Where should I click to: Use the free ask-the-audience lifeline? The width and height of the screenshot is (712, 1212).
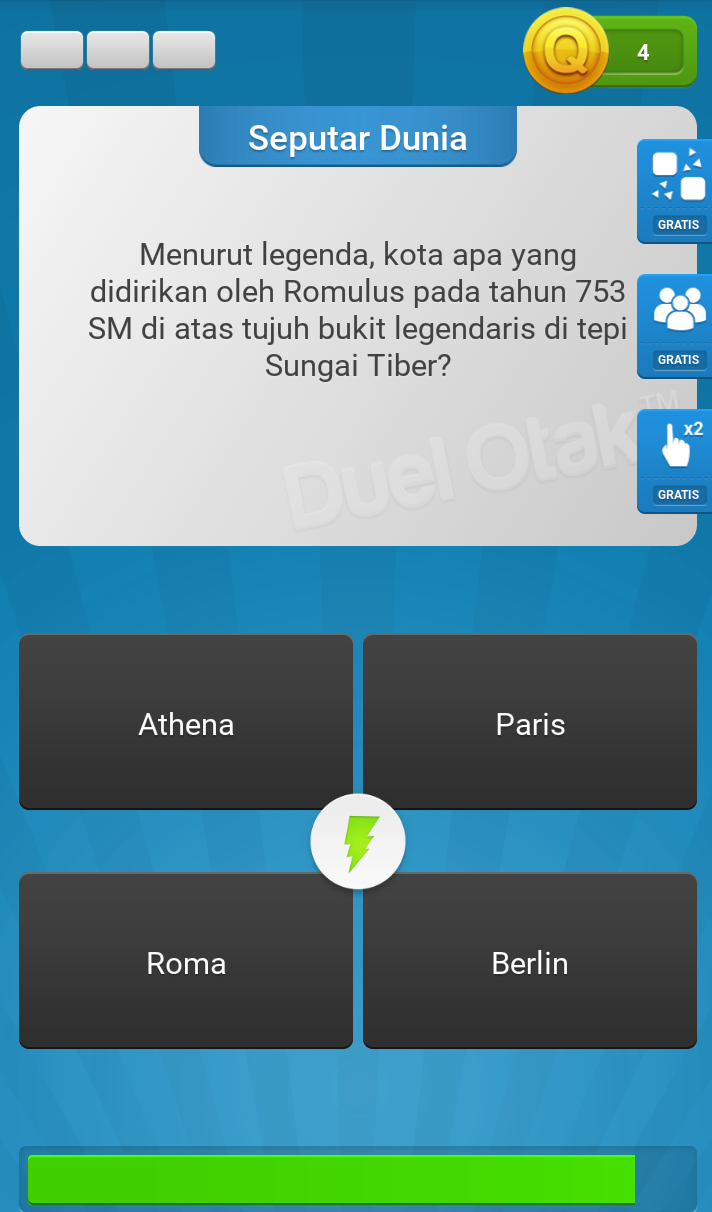click(x=677, y=324)
